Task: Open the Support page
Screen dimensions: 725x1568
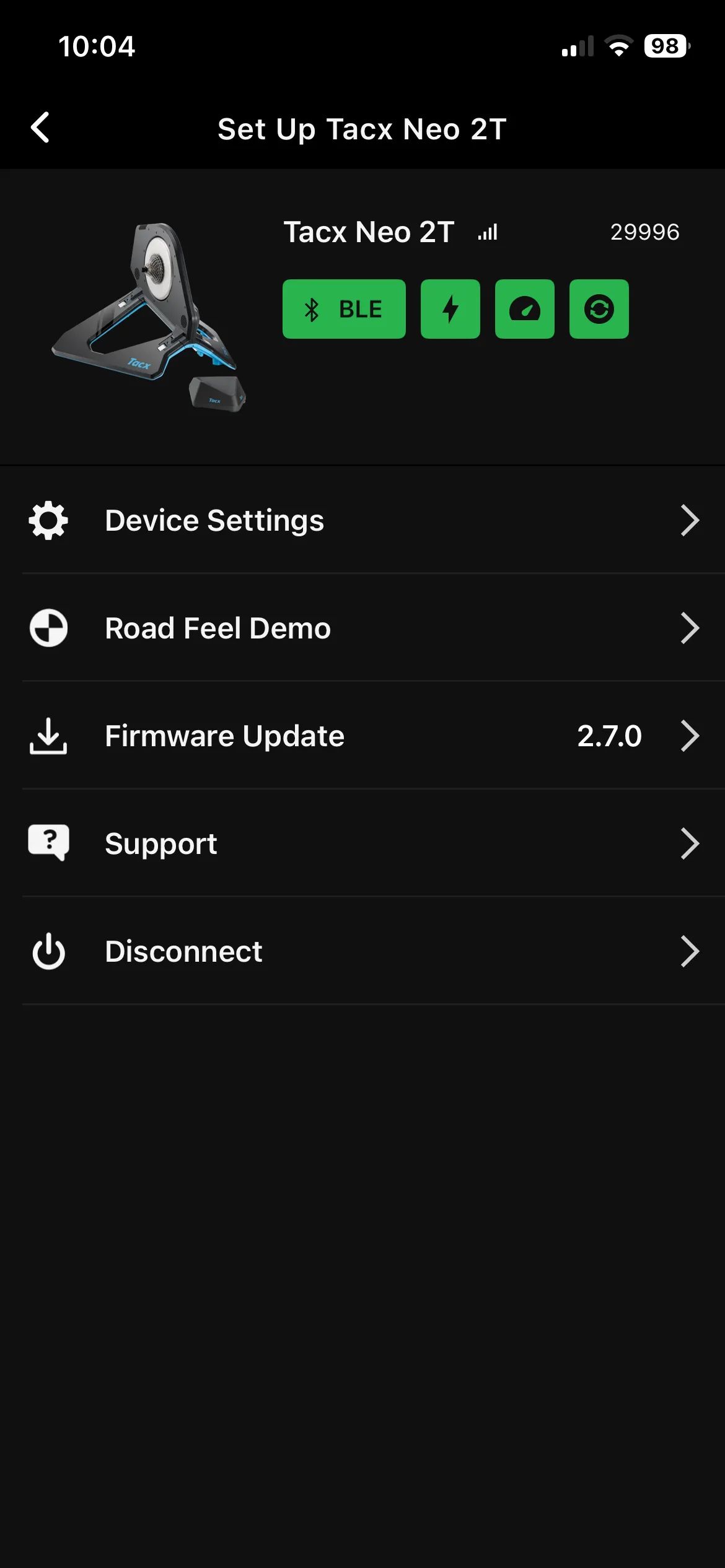Action: click(x=362, y=843)
